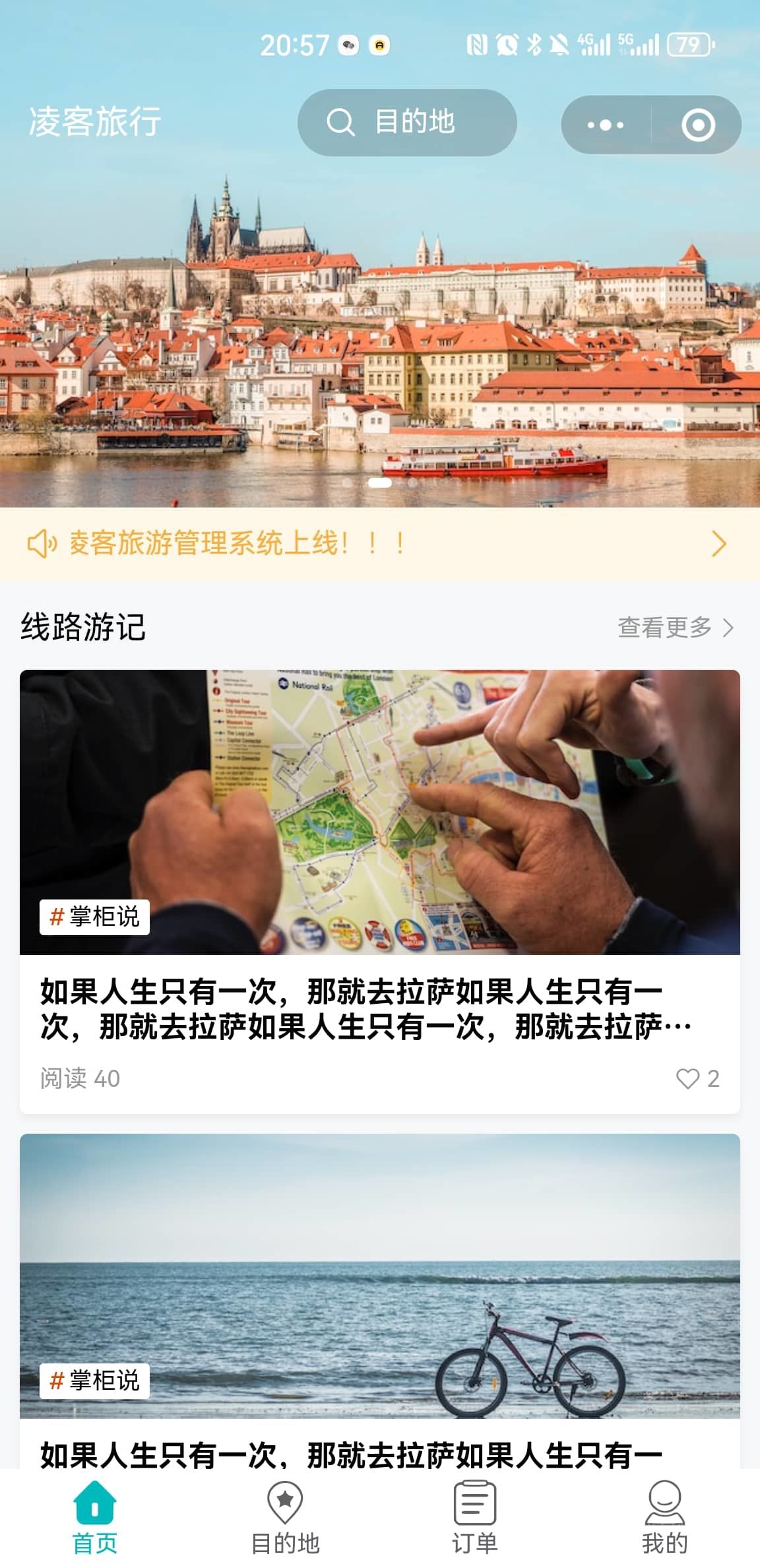Screen dimensions: 760x1568
Task: Open the 凌客旅游管理系统上线 announcement
Action: click(x=380, y=544)
